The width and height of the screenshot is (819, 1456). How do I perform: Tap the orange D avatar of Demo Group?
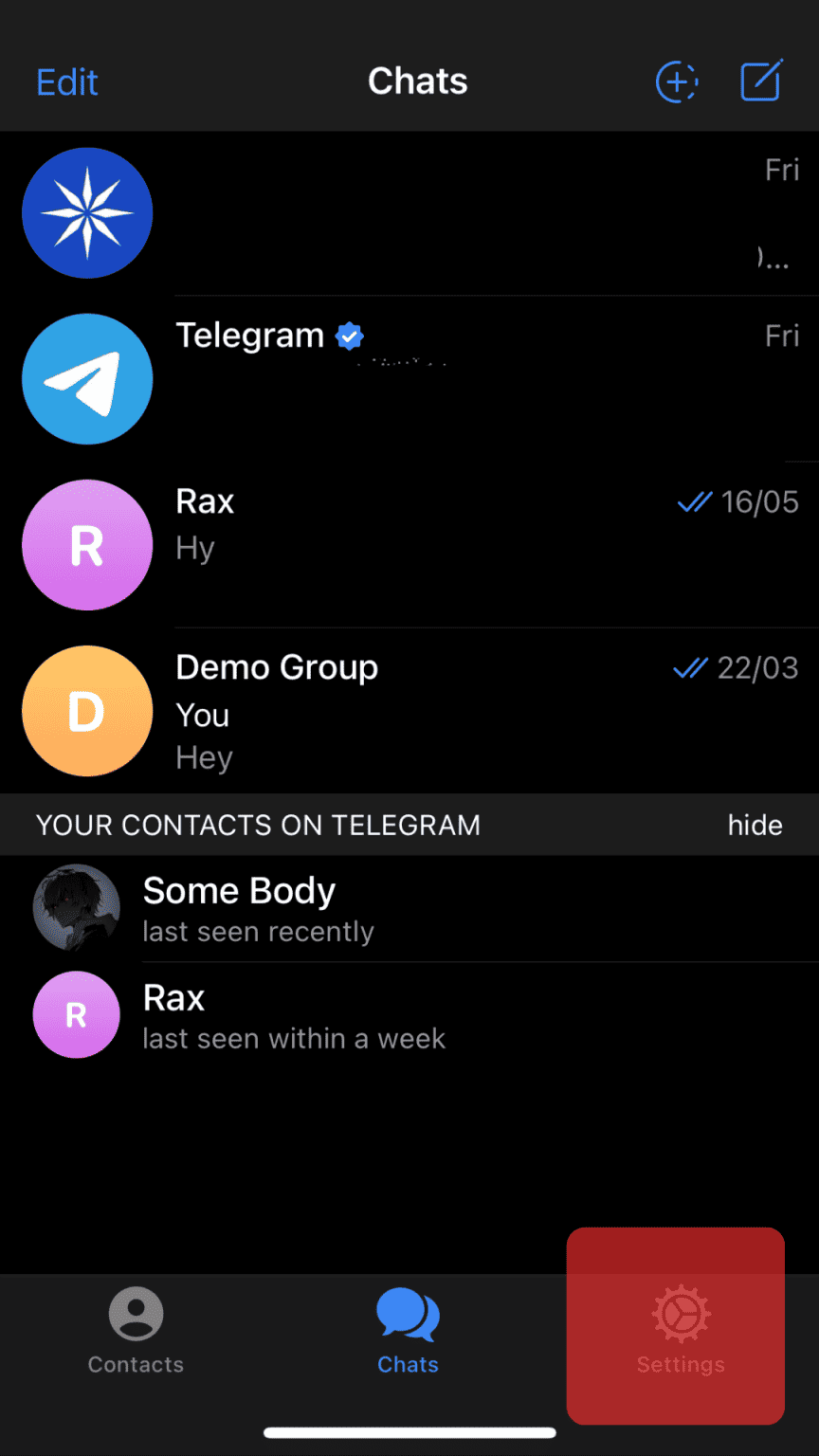87,711
